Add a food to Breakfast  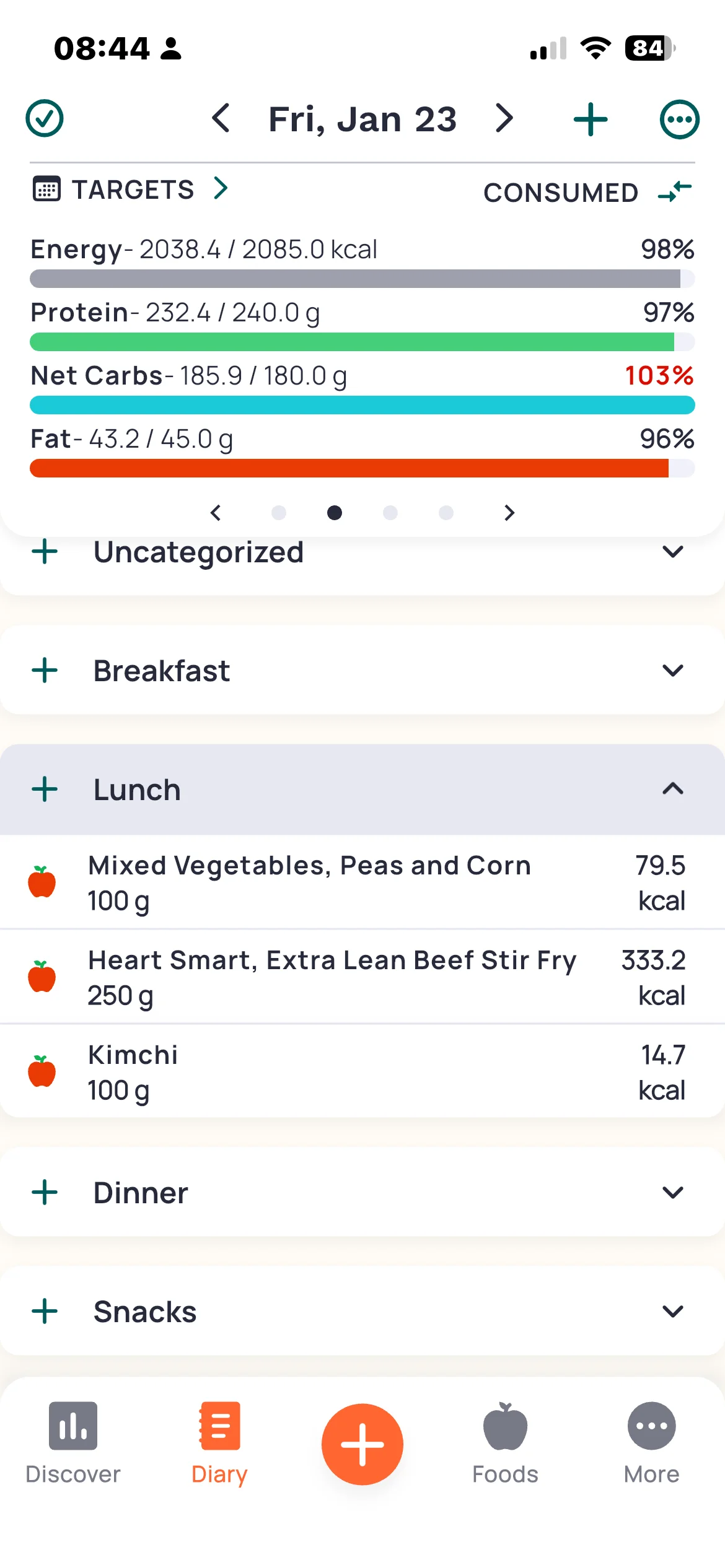45,671
